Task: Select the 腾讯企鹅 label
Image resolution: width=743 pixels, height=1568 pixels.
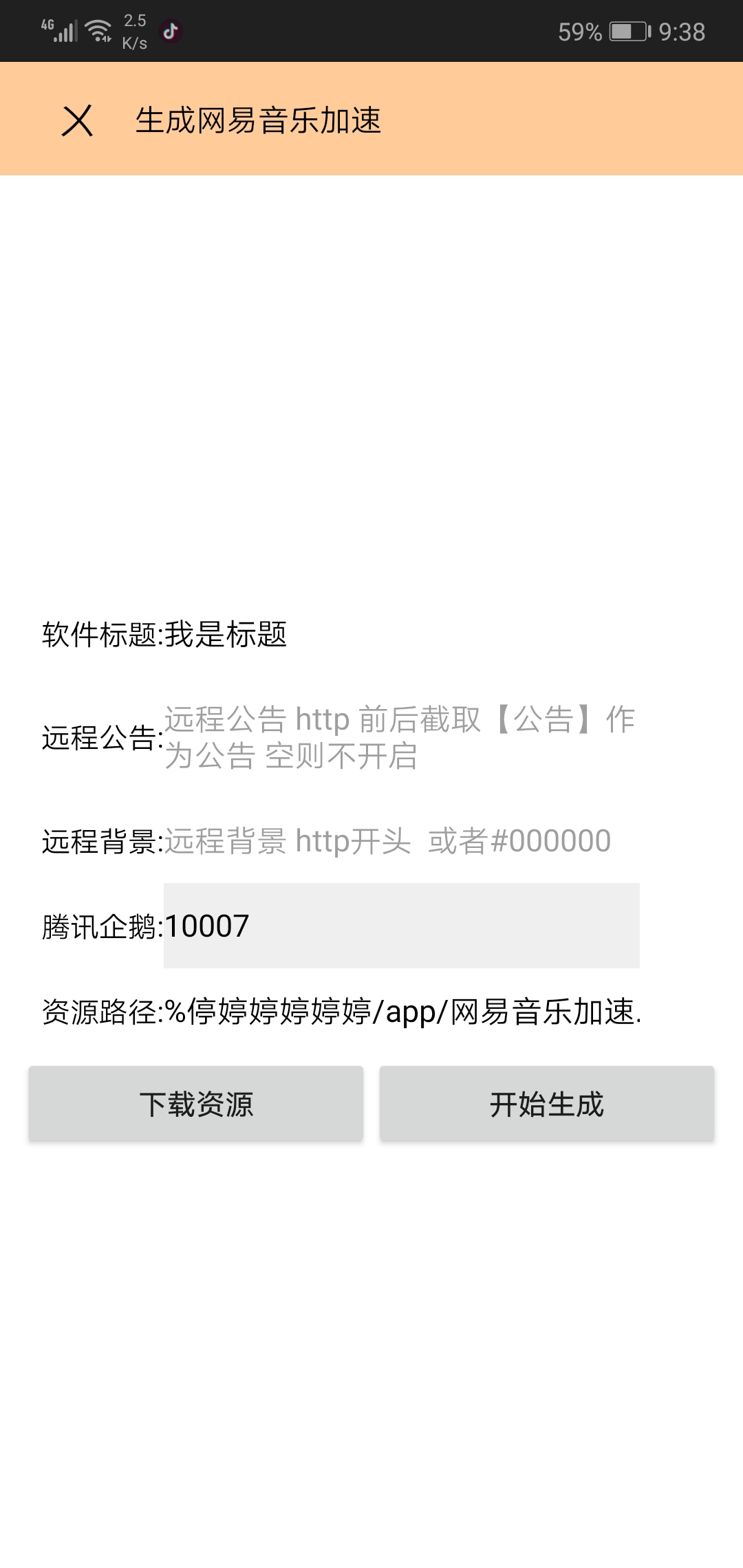Action: coord(100,926)
